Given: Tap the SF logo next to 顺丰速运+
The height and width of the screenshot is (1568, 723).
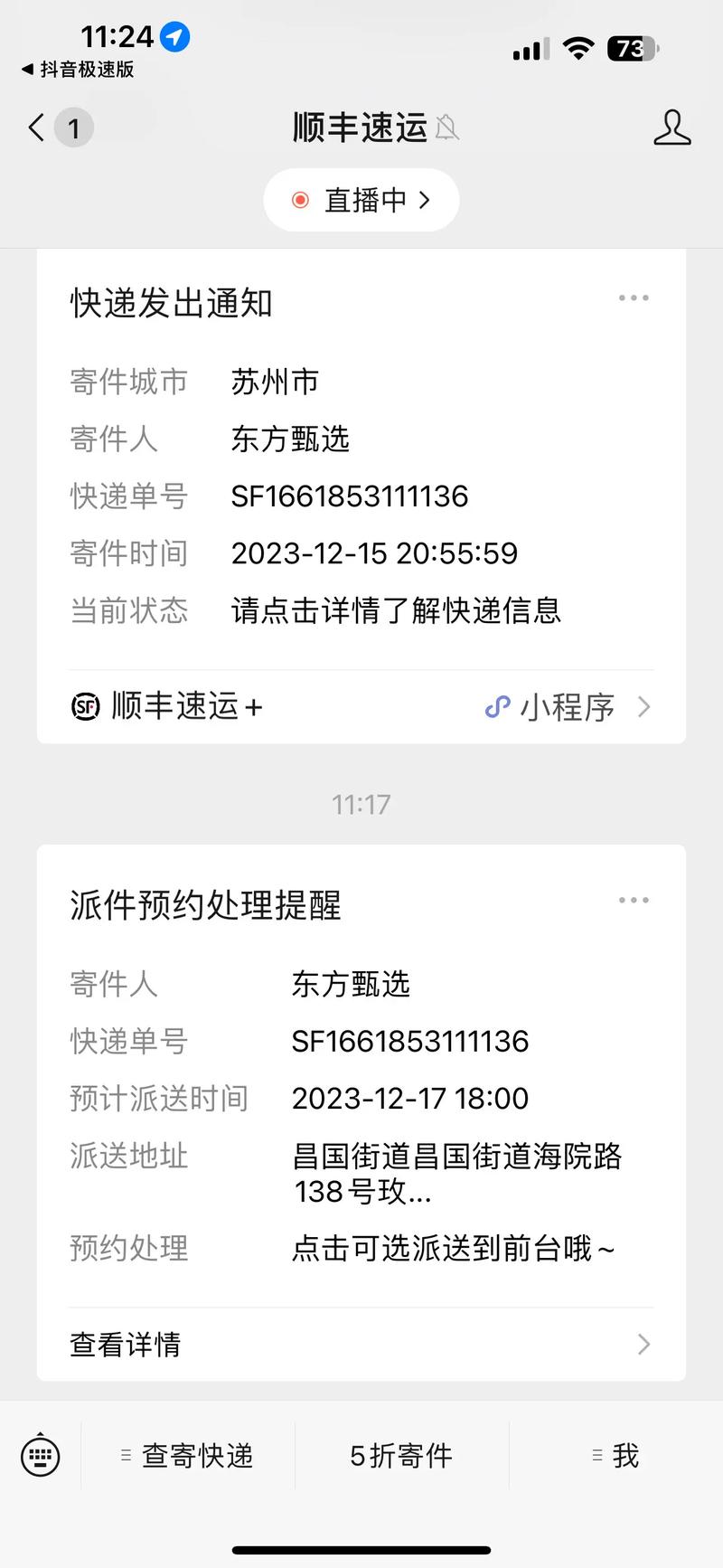Looking at the screenshot, I should tap(84, 707).
